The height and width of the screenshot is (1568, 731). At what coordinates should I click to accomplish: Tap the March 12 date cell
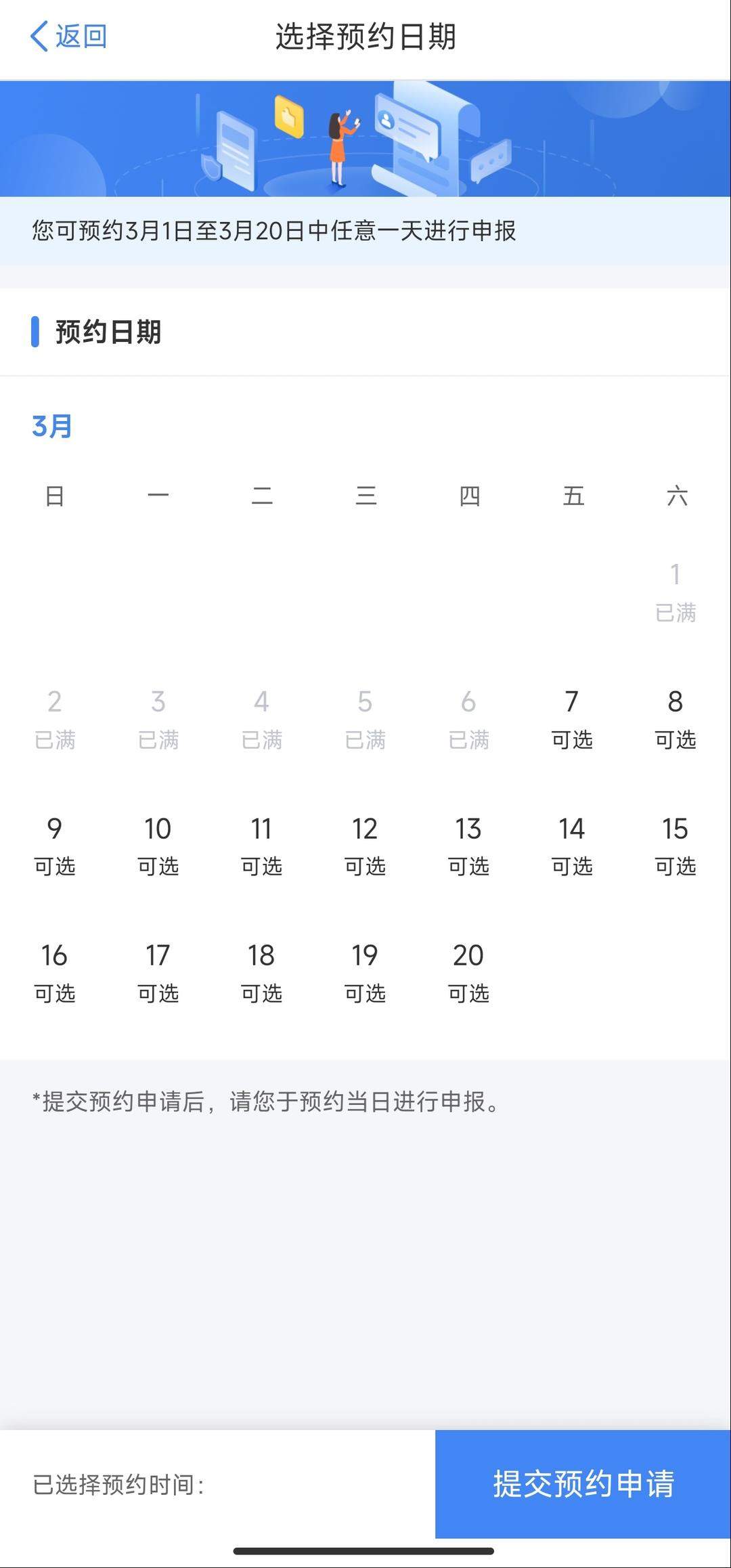point(365,845)
